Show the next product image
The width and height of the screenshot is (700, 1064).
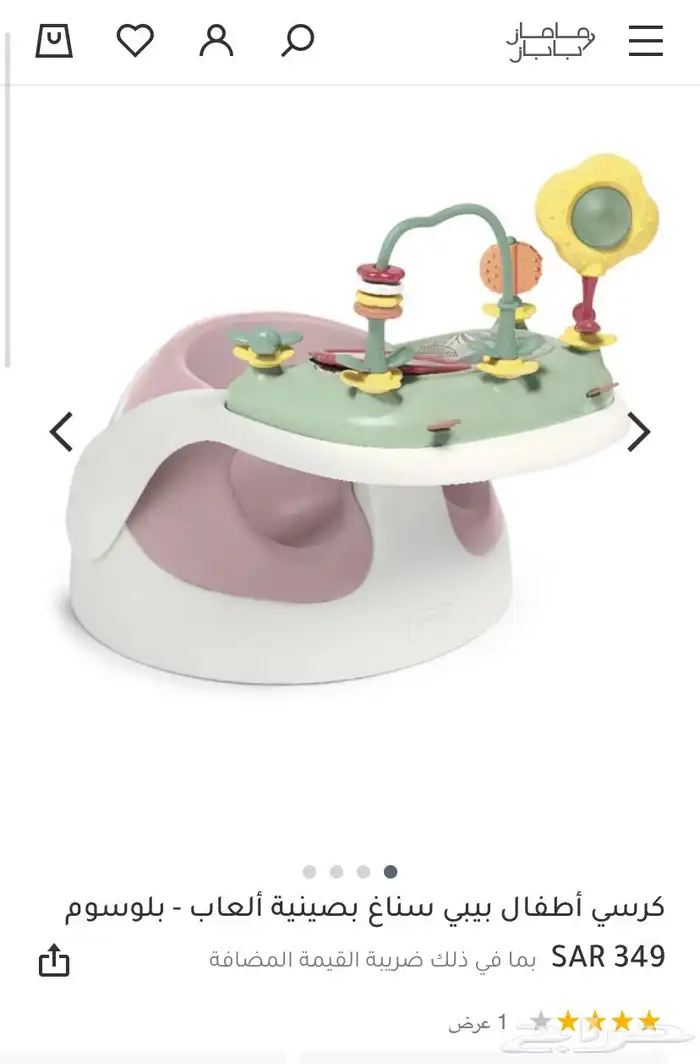coord(639,432)
